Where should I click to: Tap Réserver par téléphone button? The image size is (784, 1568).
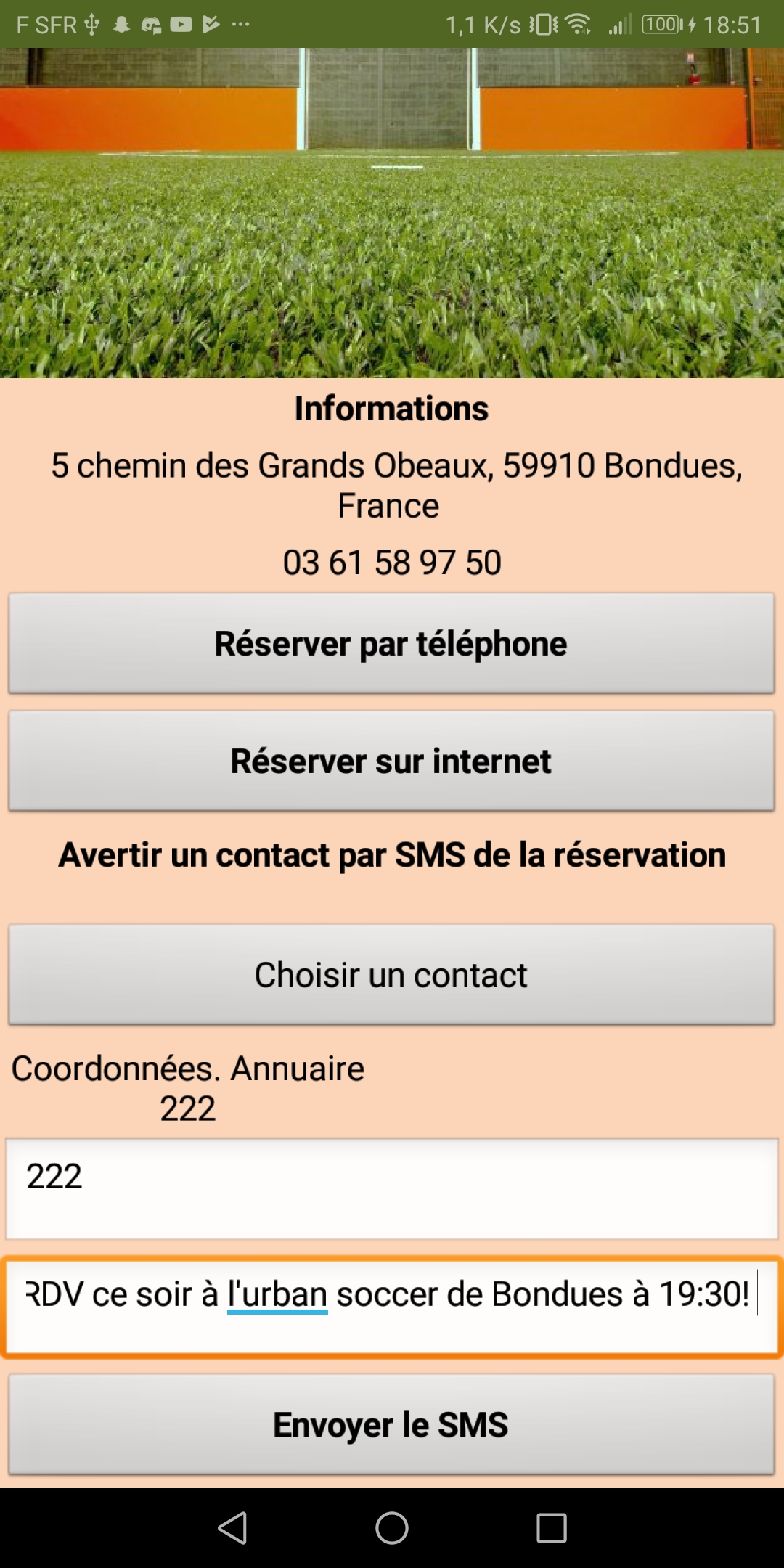click(392, 643)
